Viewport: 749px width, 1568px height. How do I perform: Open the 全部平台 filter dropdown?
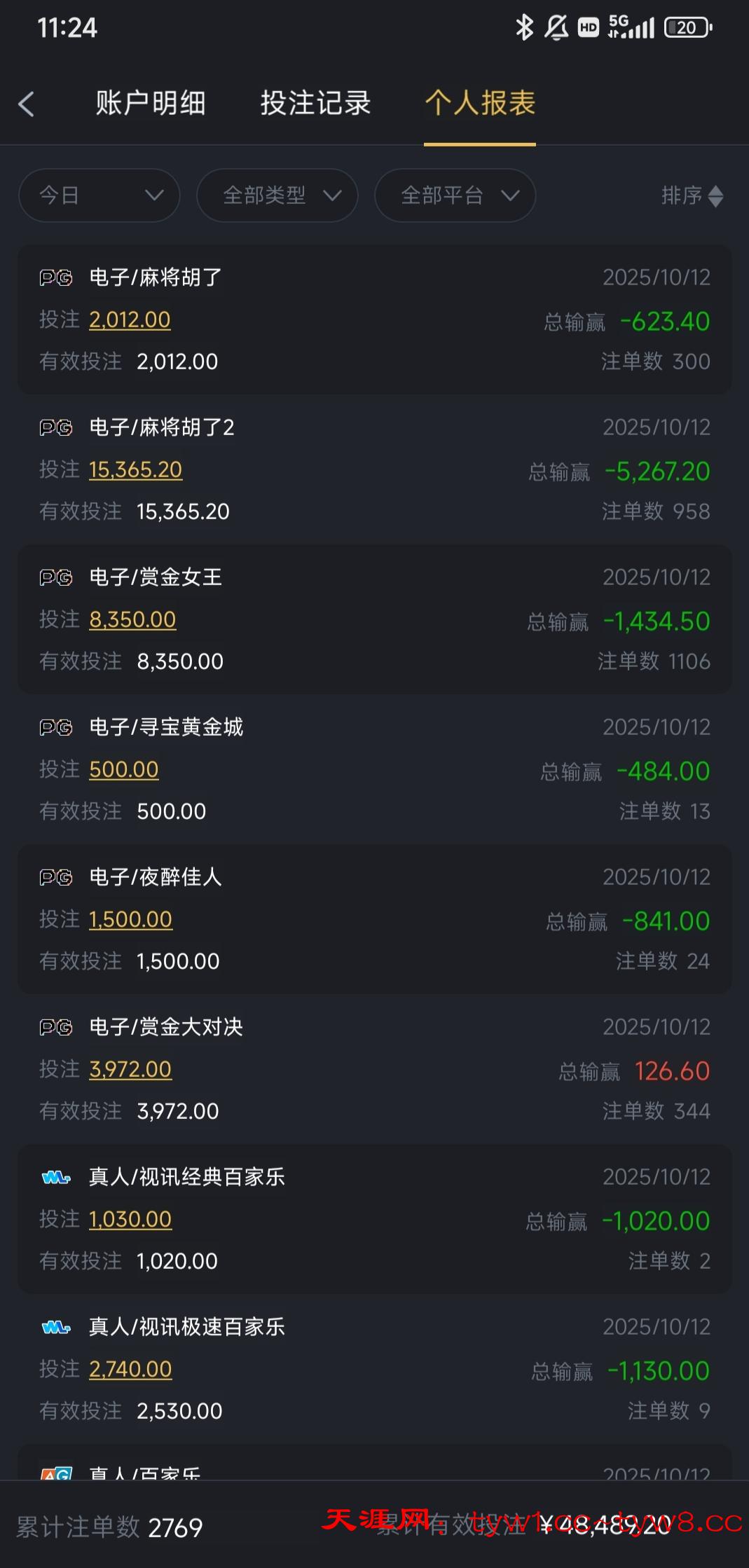[x=455, y=195]
